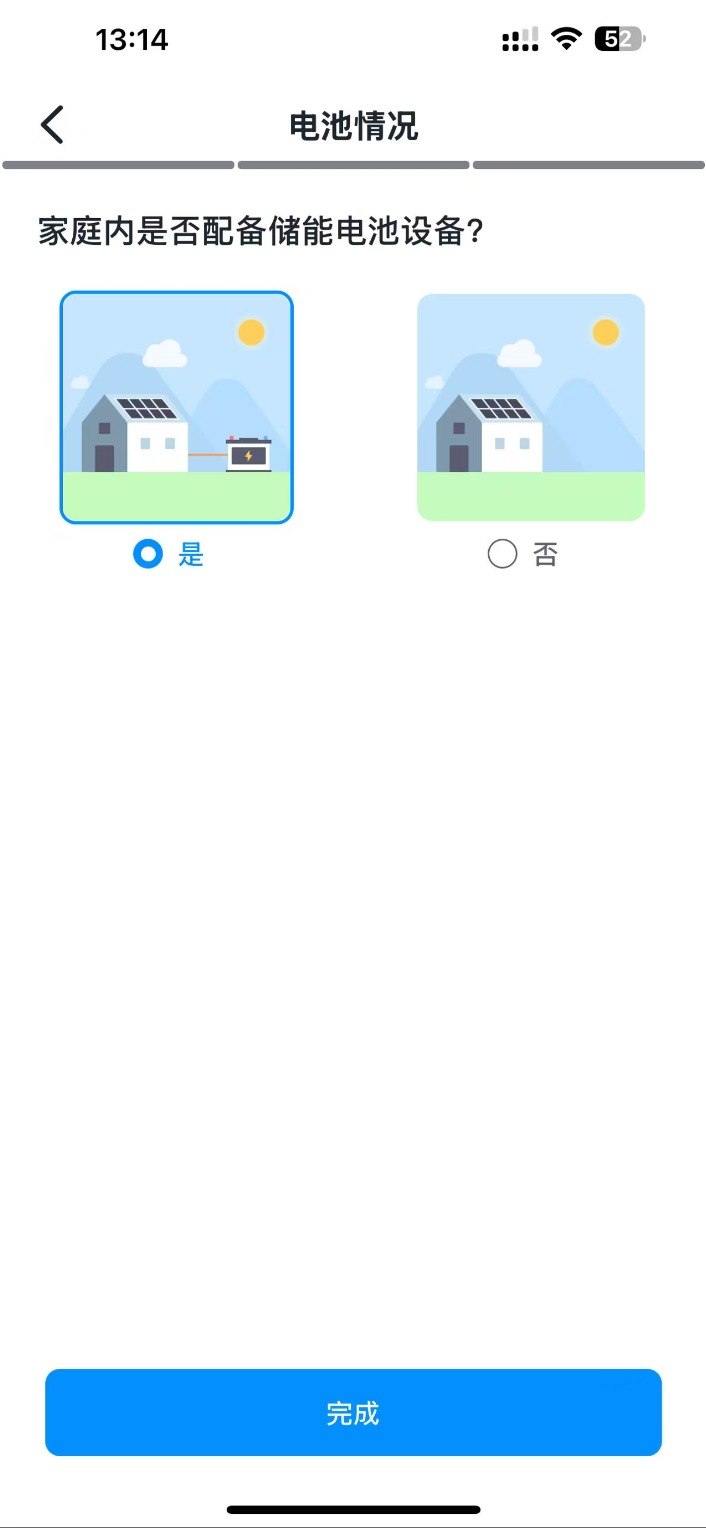This screenshot has width=706, height=1528.
Task: Tap the 完成 button to finish
Action: tap(353, 1412)
